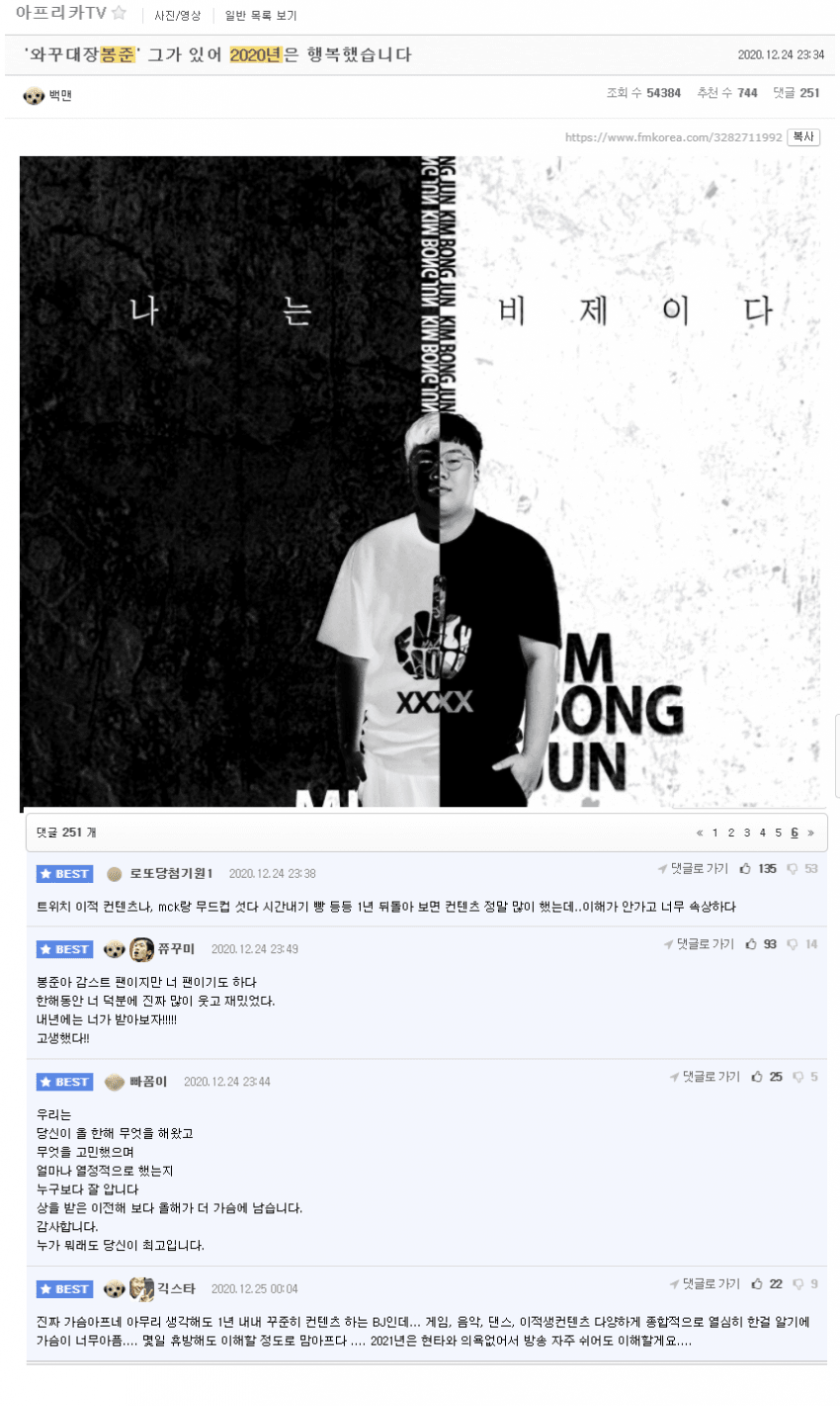840x1406 pixels.
Task: Copy the post URL with 복사 button
Action: [x=803, y=137]
